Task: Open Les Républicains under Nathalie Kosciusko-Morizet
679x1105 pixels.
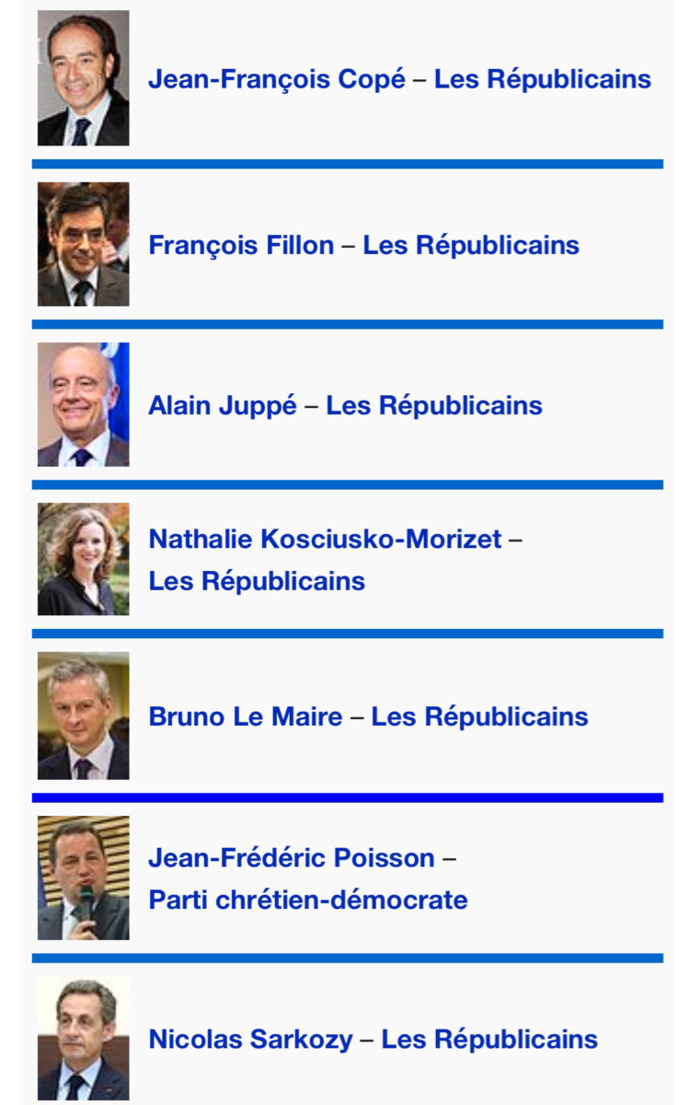Action: pos(256,581)
